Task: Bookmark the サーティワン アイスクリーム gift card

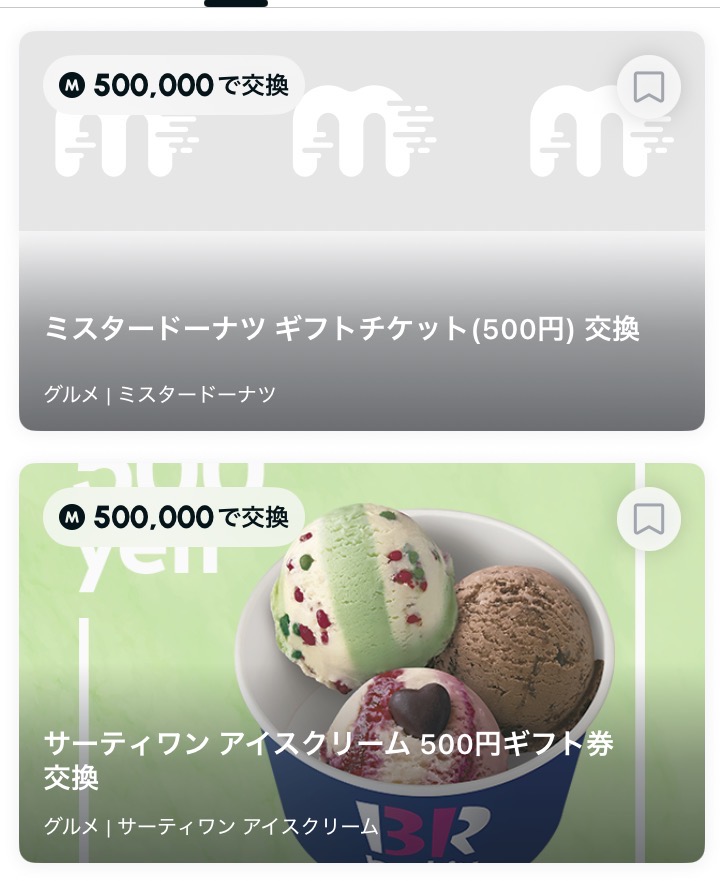Action: click(x=649, y=518)
